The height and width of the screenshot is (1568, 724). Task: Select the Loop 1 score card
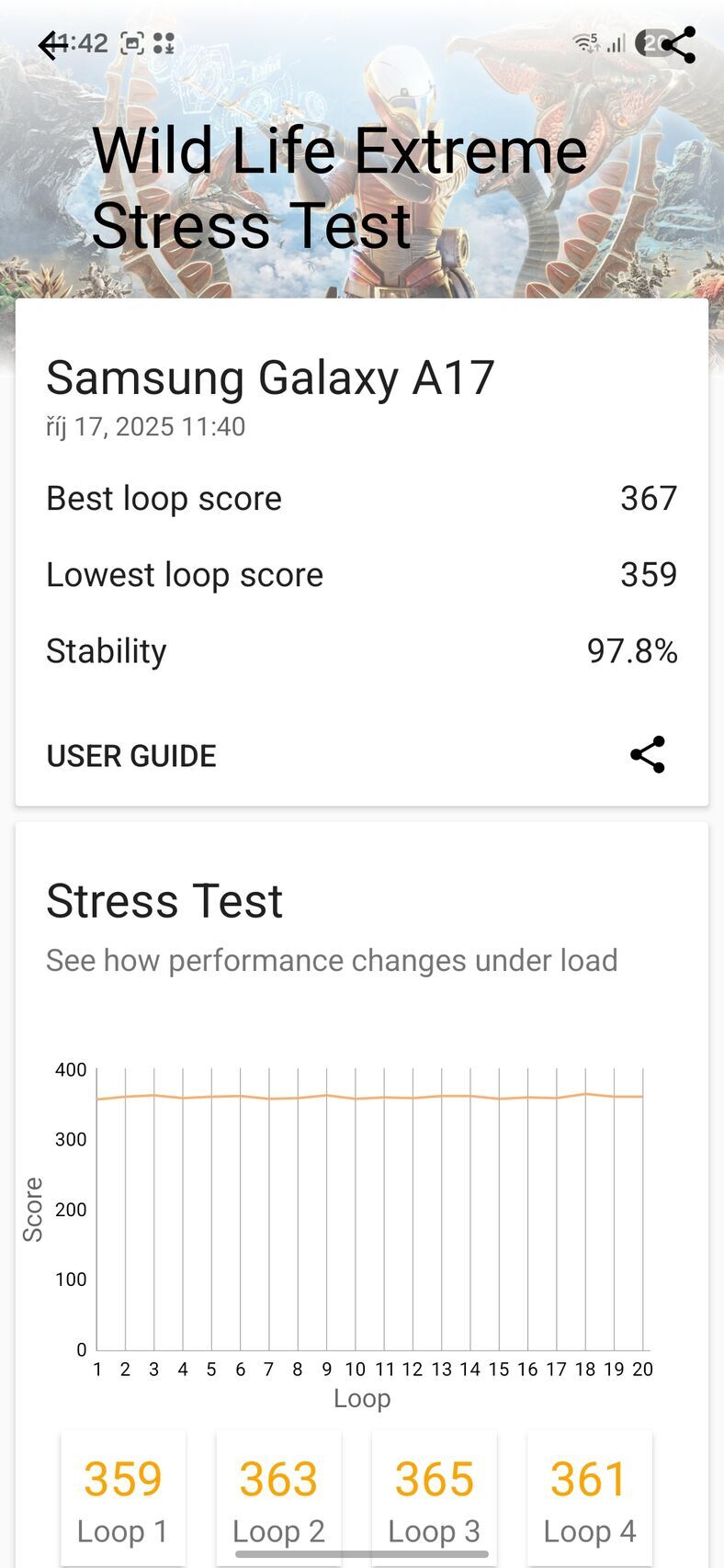tap(123, 1497)
